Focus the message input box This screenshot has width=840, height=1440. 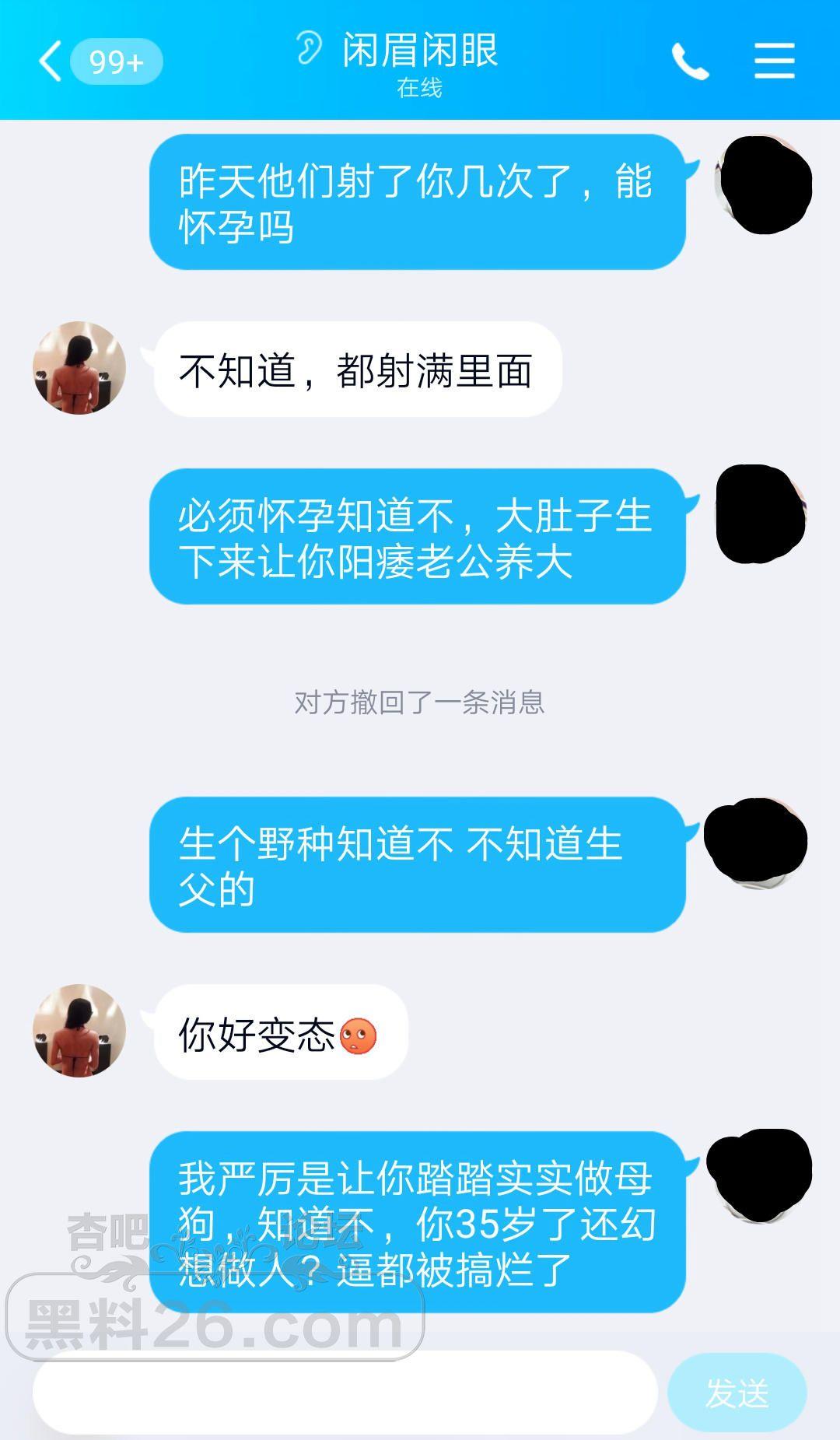pos(345,1393)
